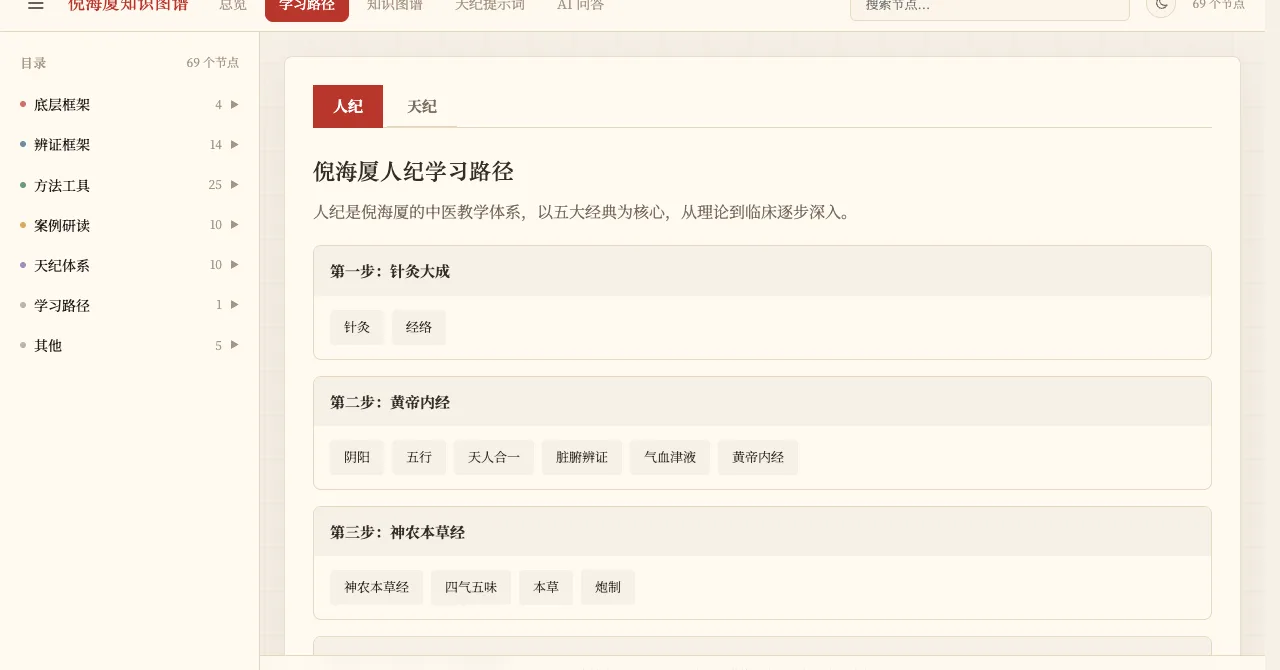This screenshot has height=670, width=1280.
Task: Expand the 辨证框架 category
Action: [130, 145]
